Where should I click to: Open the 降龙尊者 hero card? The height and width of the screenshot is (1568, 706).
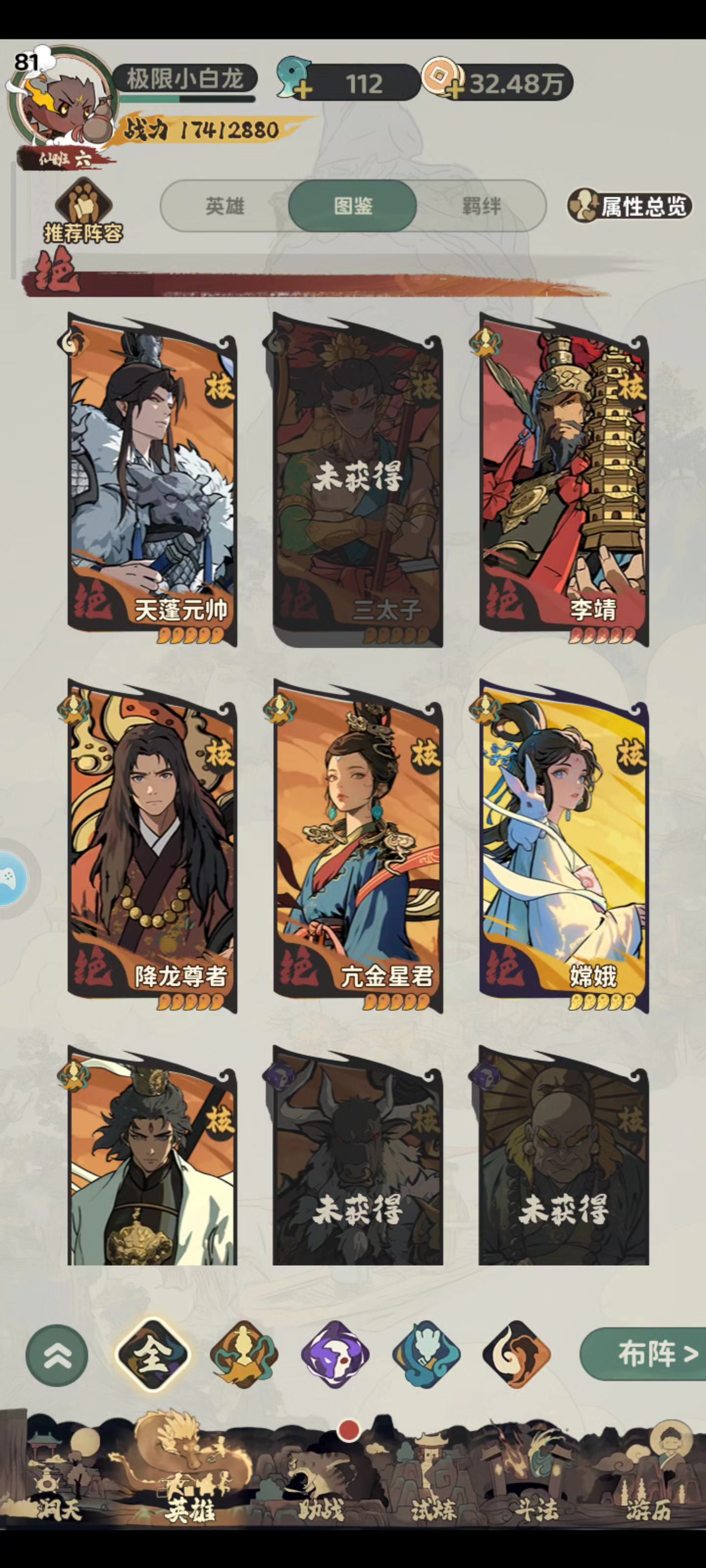152,846
